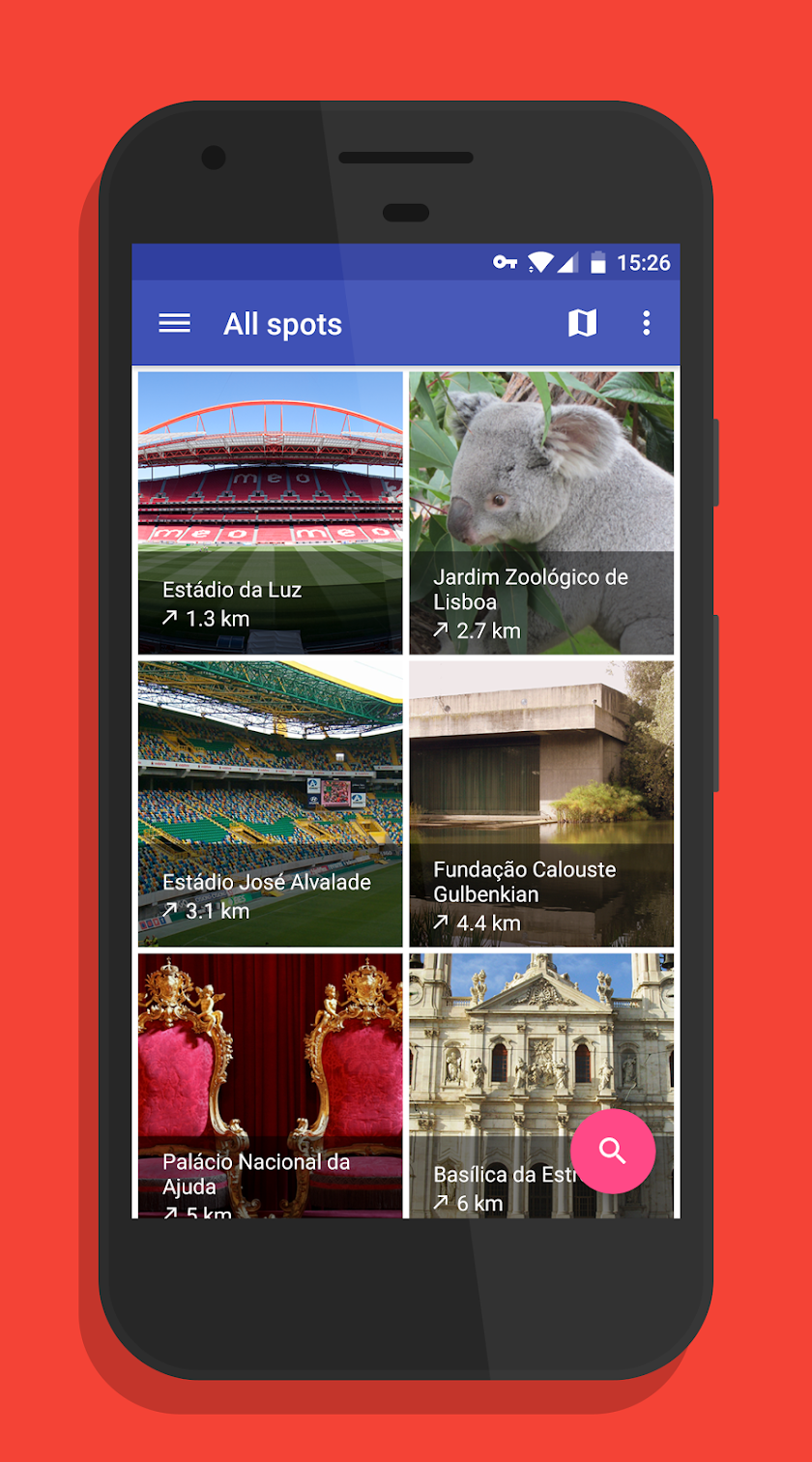Tap the pink search button
This screenshot has height=1462, width=812.
point(613,1151)
